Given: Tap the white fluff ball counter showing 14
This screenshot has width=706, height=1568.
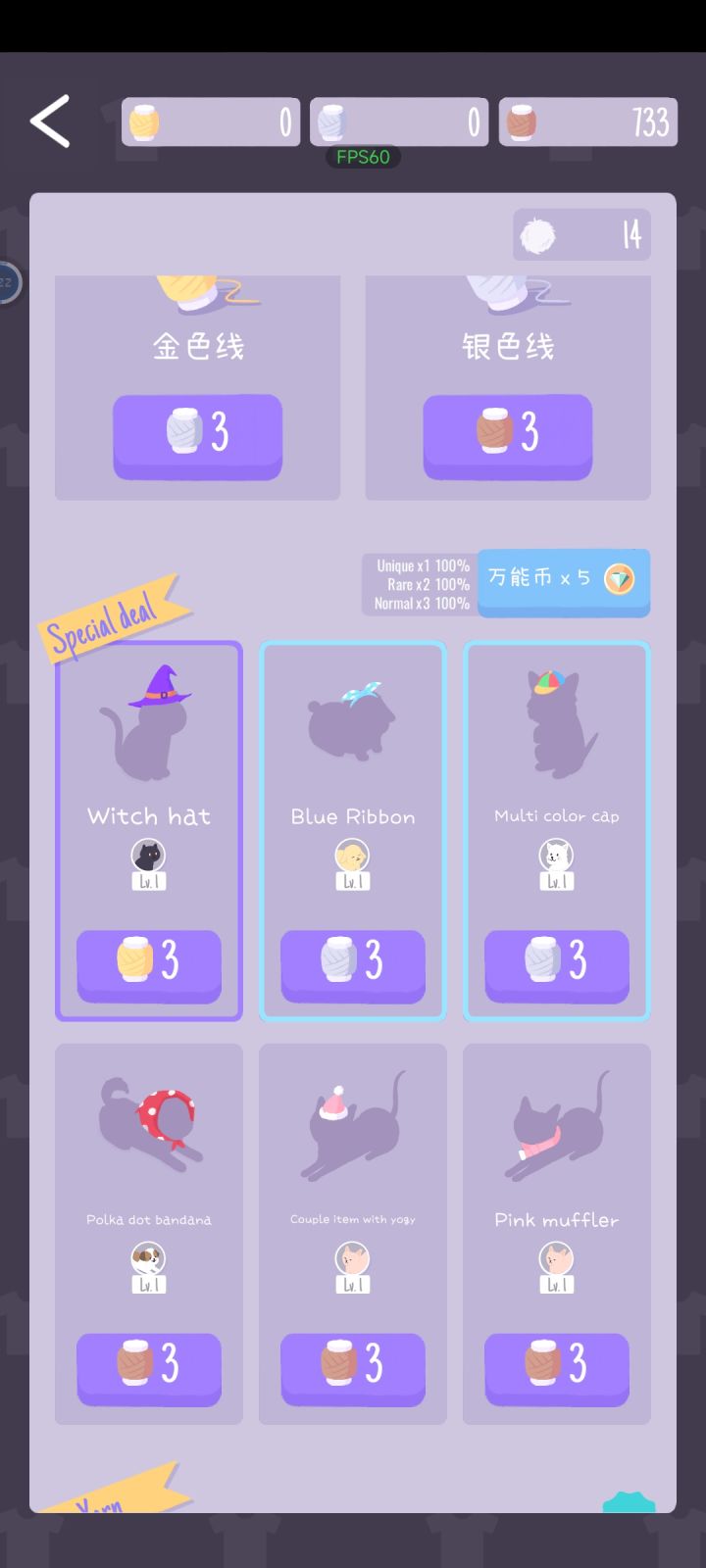Looking at the screenshot, I should tap(581, 235).
